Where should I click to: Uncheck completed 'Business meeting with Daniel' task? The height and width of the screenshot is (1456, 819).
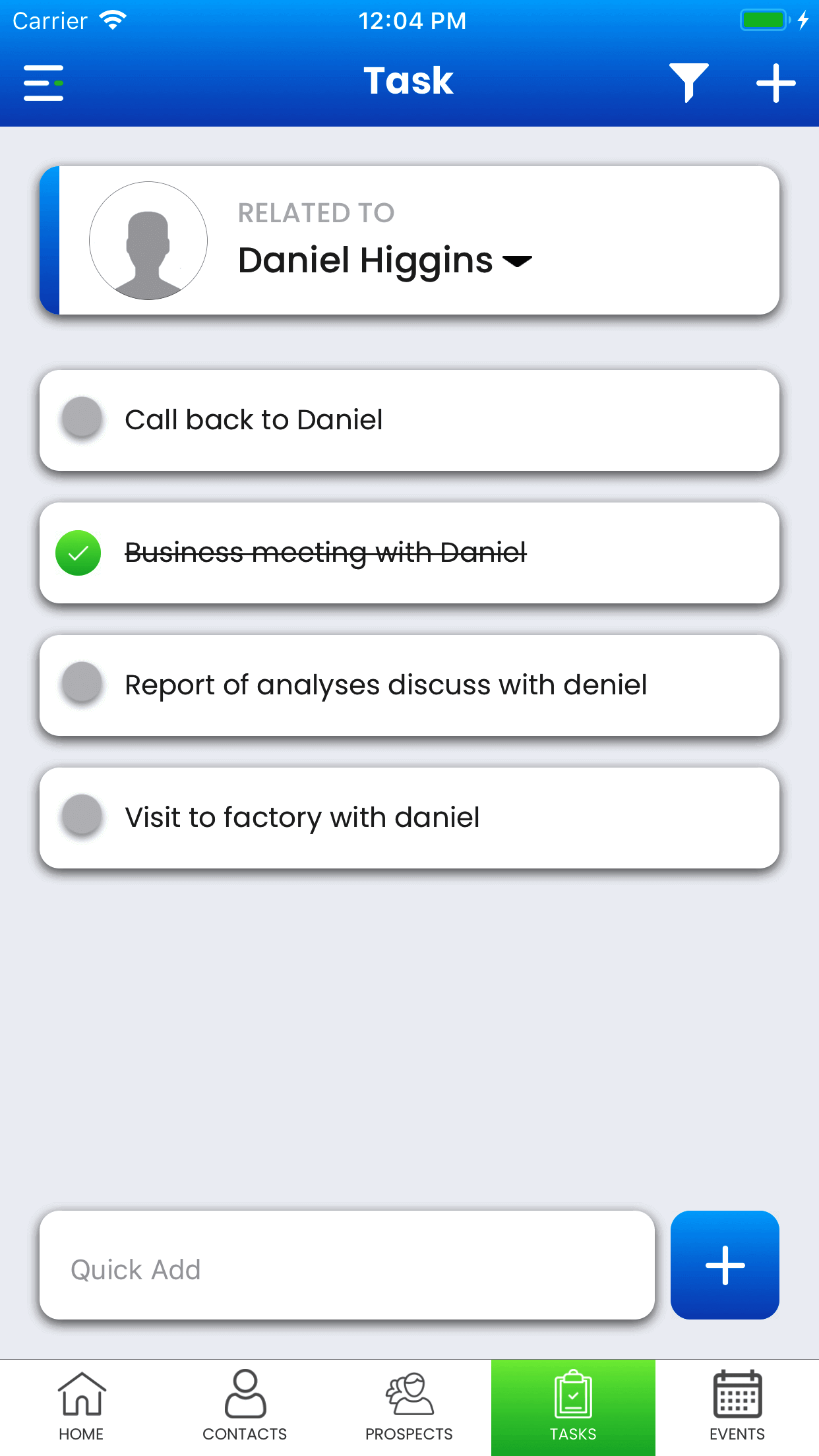coord(78,553)
